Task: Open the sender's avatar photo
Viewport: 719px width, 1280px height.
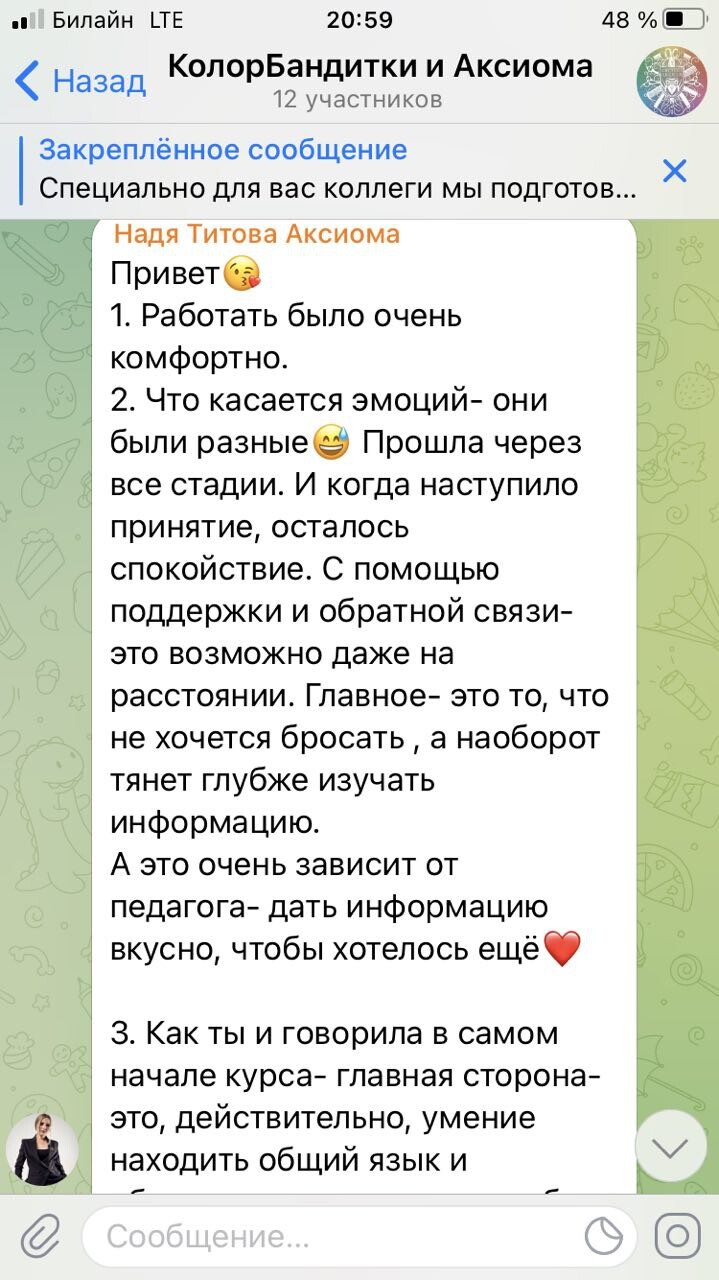Action: click(x=42, y=1146)
